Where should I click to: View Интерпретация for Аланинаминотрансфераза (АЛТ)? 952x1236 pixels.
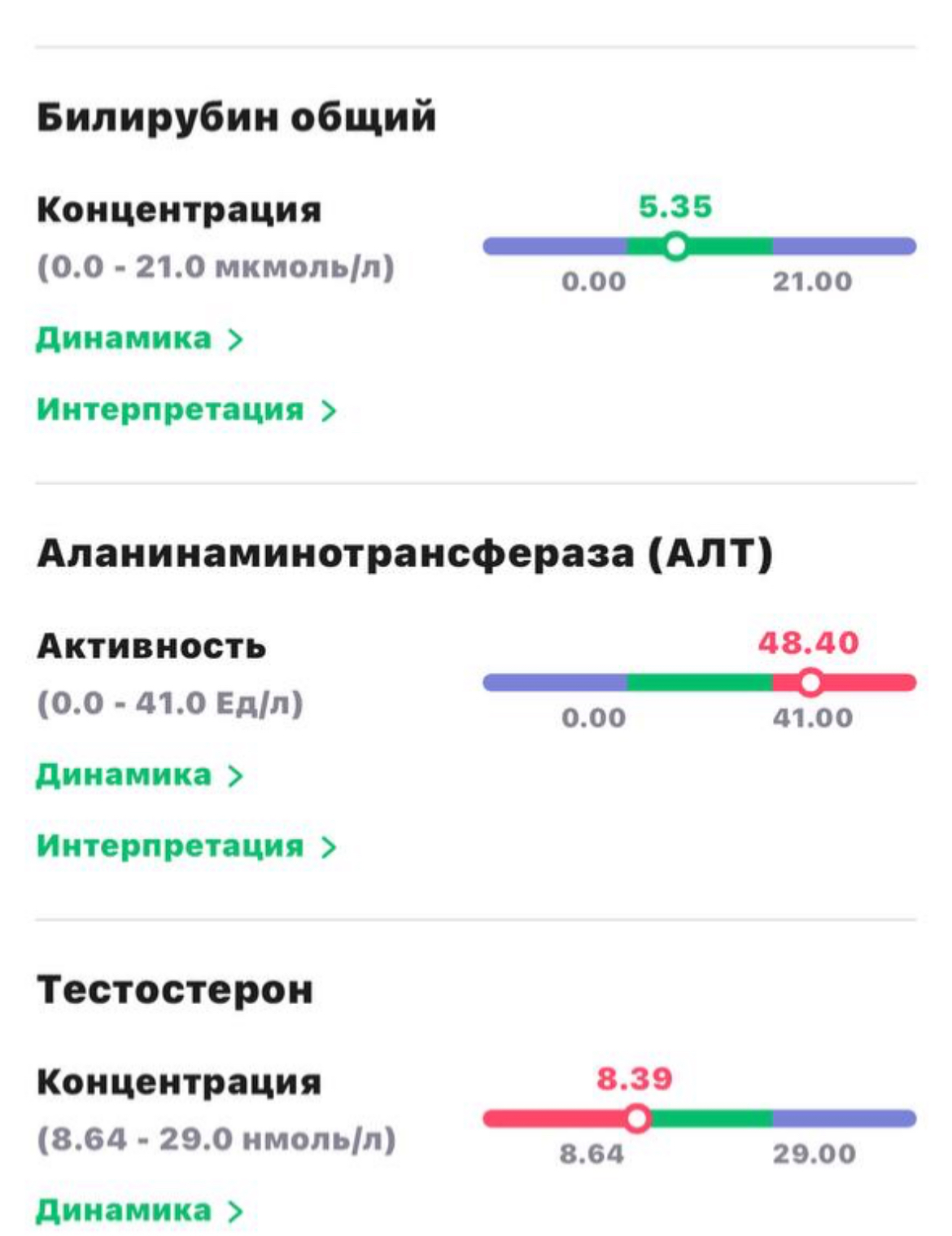pyautogui.click(x=185, y=846)
